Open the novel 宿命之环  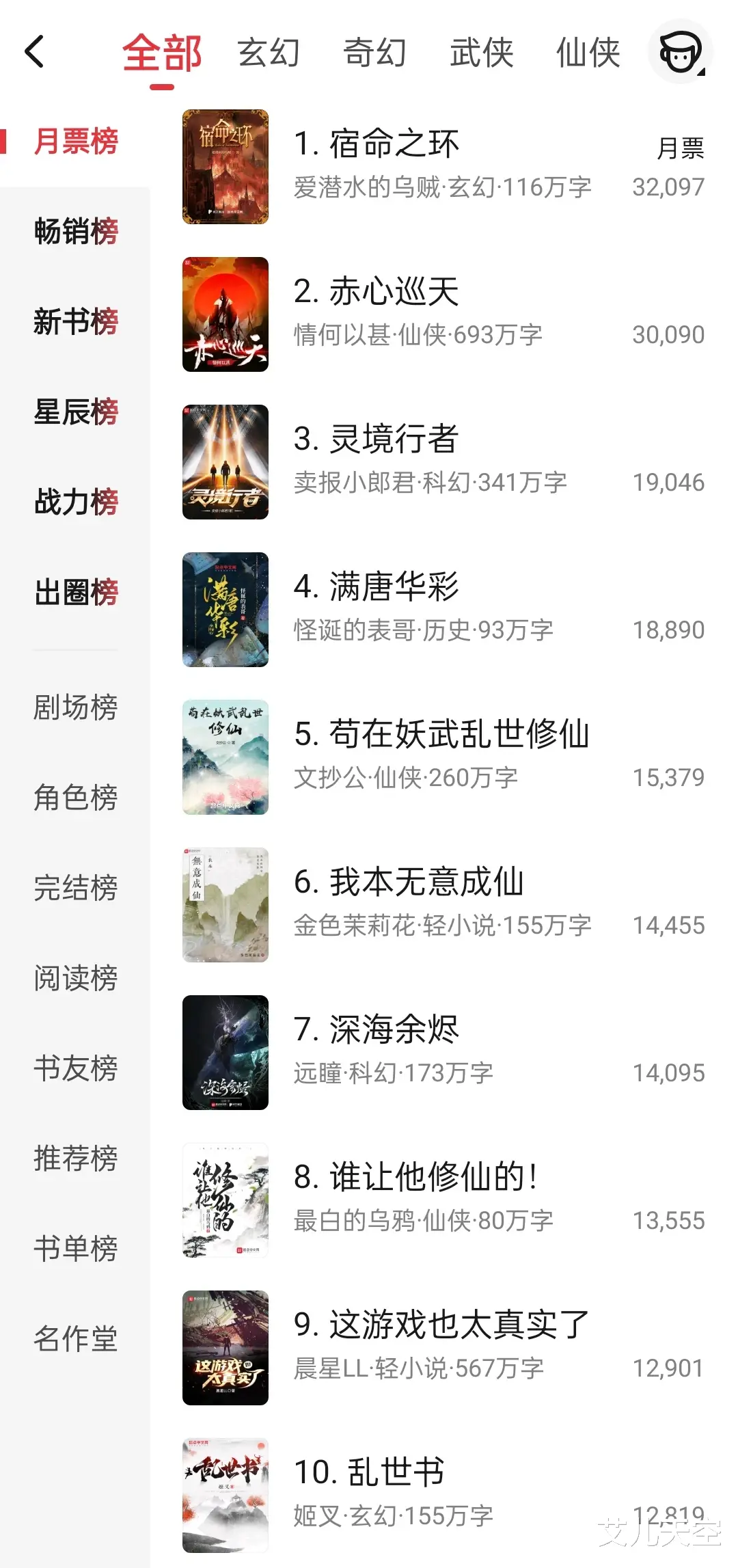[394, 144]
